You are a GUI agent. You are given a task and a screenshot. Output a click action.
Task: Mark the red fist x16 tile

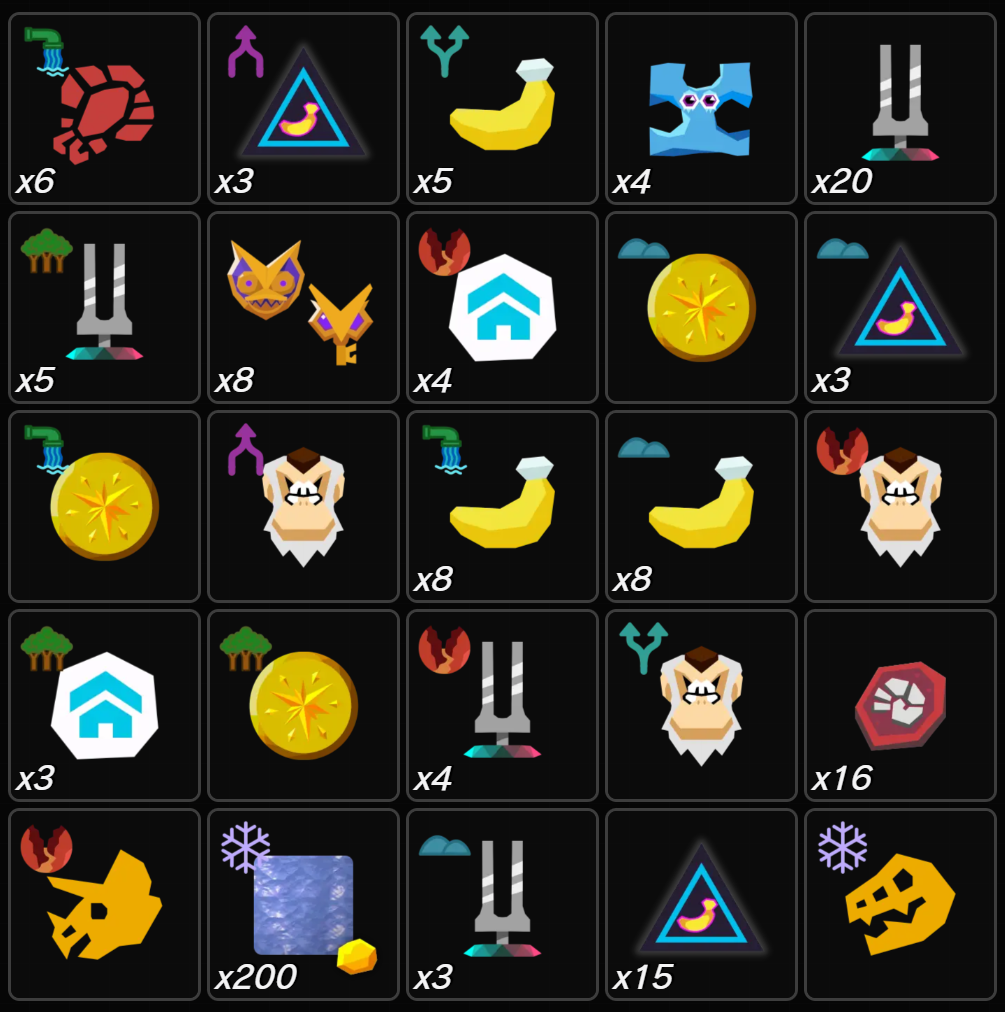pyautogui.click(x=900, y=705)
